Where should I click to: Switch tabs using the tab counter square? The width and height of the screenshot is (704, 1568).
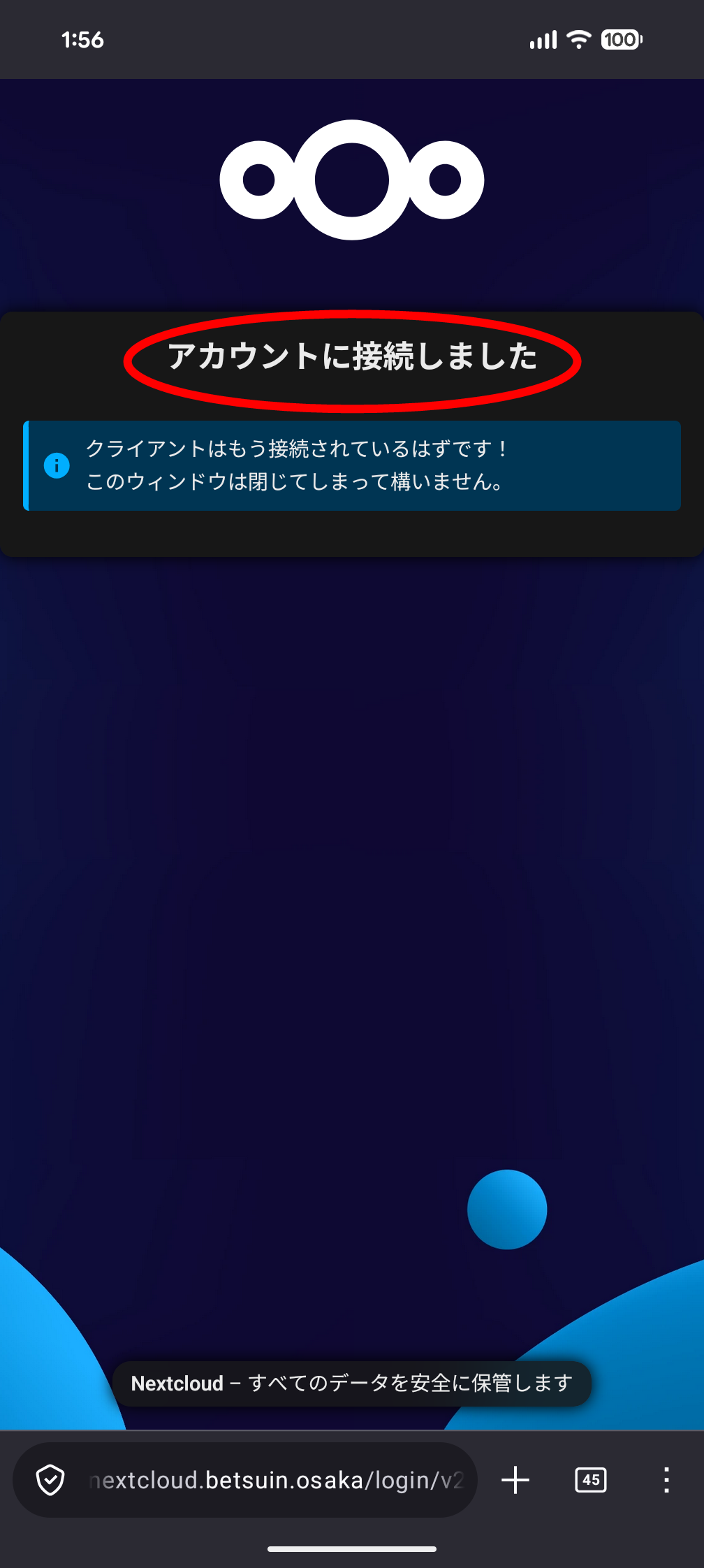pyautogui.click(x=590, y=1481)
